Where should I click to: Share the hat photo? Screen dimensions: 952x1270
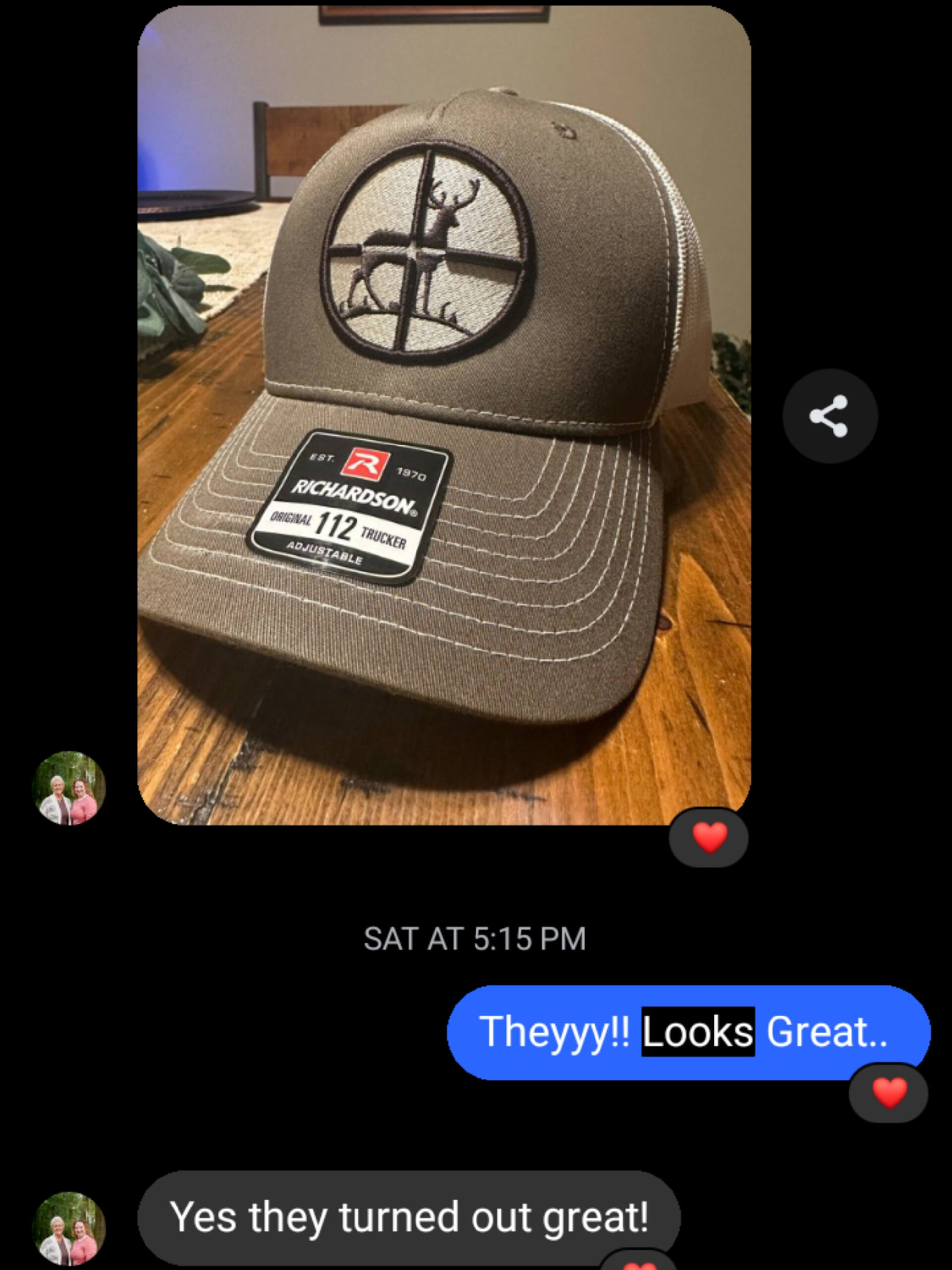click(829, 416)
